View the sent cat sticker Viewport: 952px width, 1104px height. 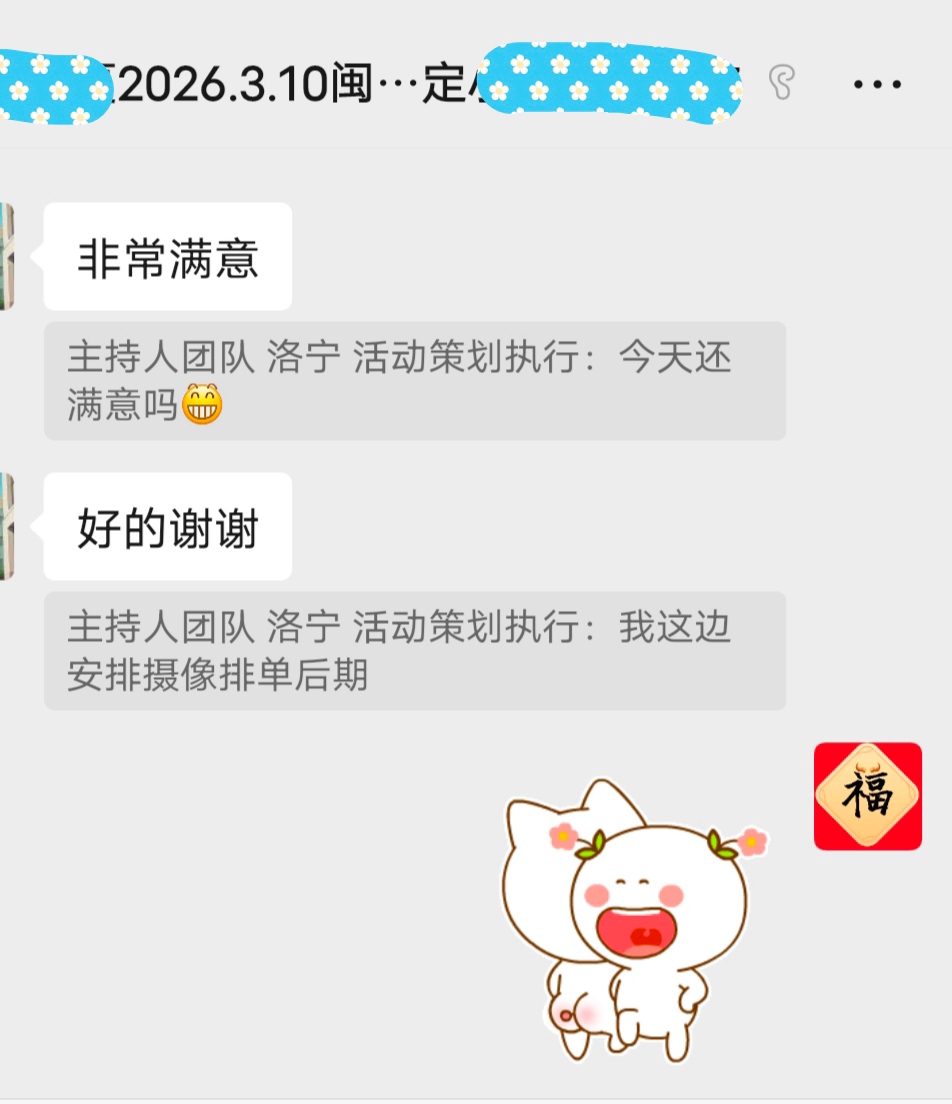tap(632, 920)
